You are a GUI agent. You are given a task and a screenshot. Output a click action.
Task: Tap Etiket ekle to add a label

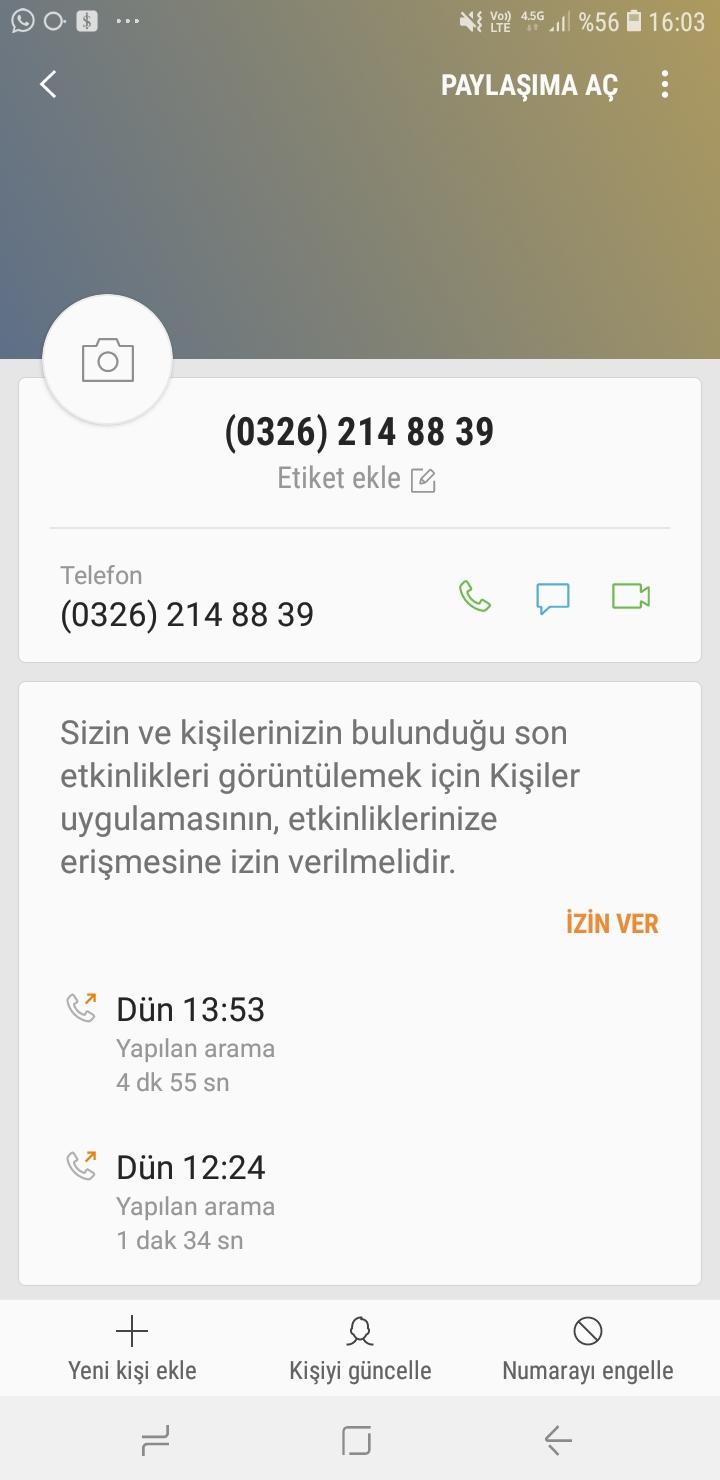click(x=357, y=479)
